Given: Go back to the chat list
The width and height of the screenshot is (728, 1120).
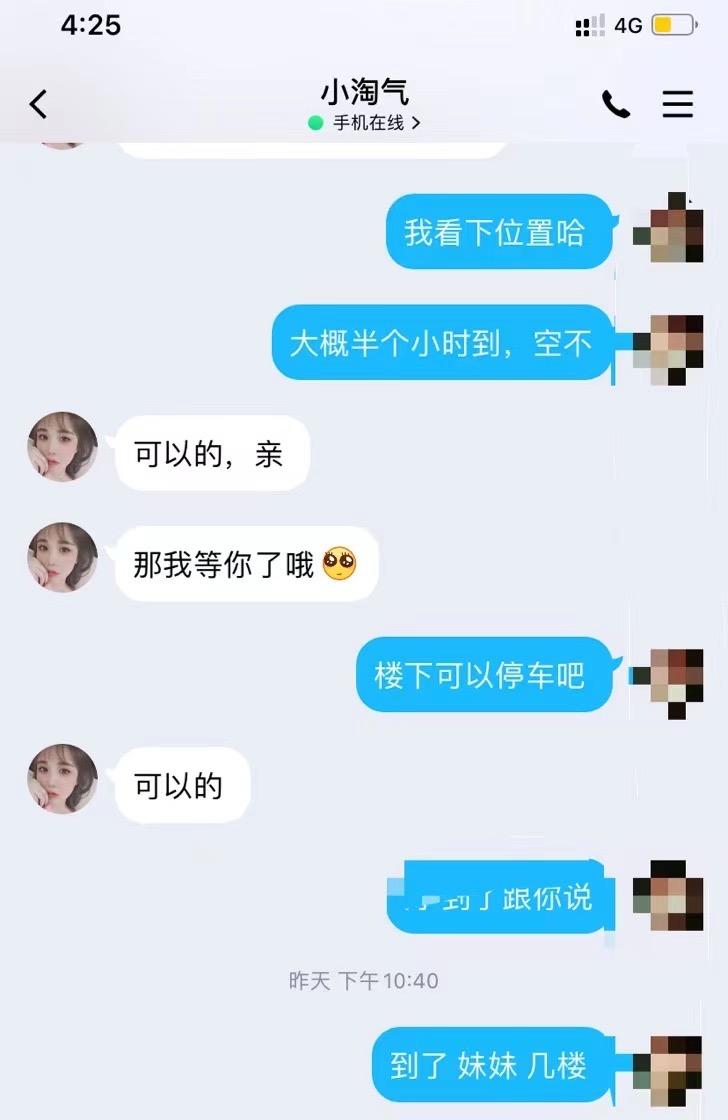Looking at the screenshot, I should click(38, 104).
